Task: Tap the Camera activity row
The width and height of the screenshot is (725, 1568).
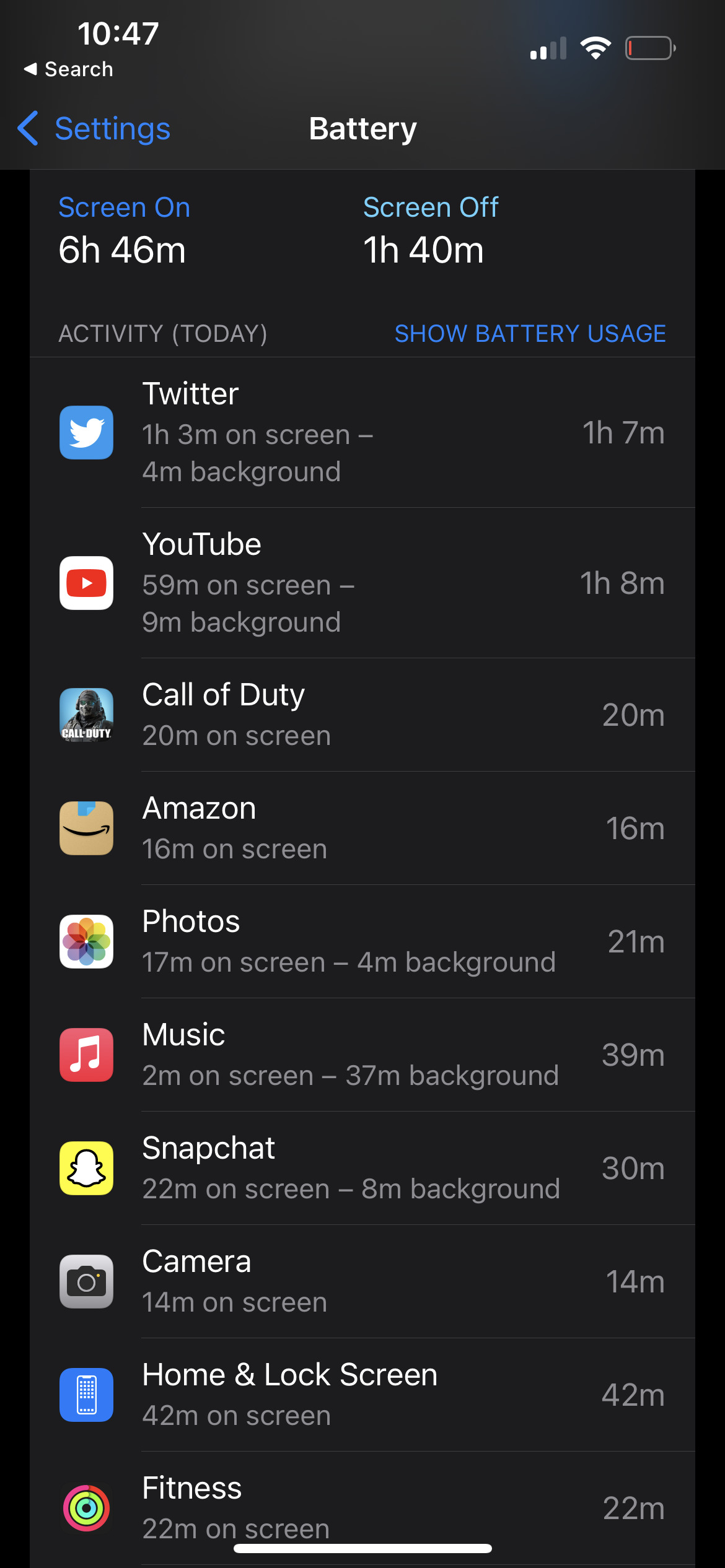Action: [x=362, y=1281]
